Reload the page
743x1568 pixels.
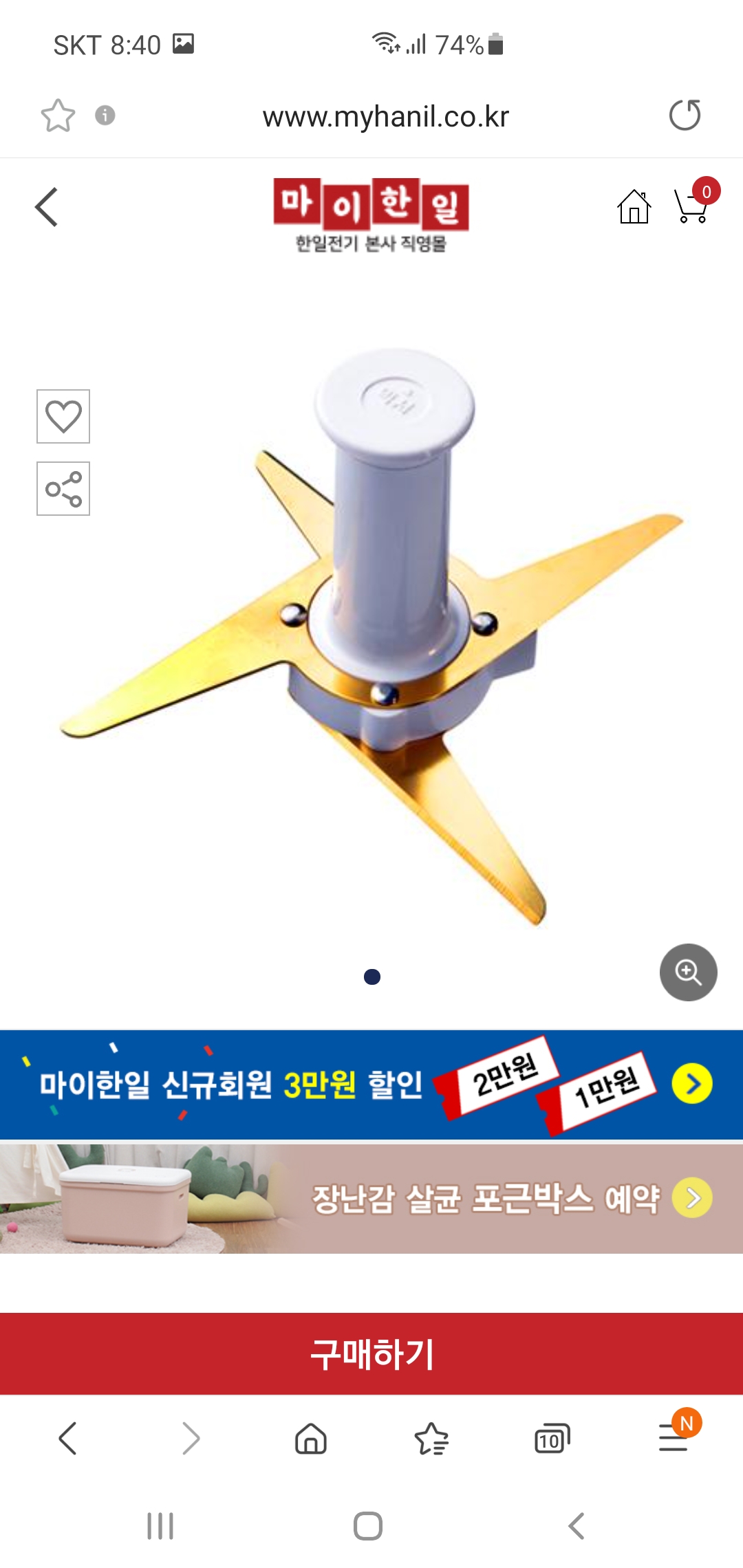685,115
